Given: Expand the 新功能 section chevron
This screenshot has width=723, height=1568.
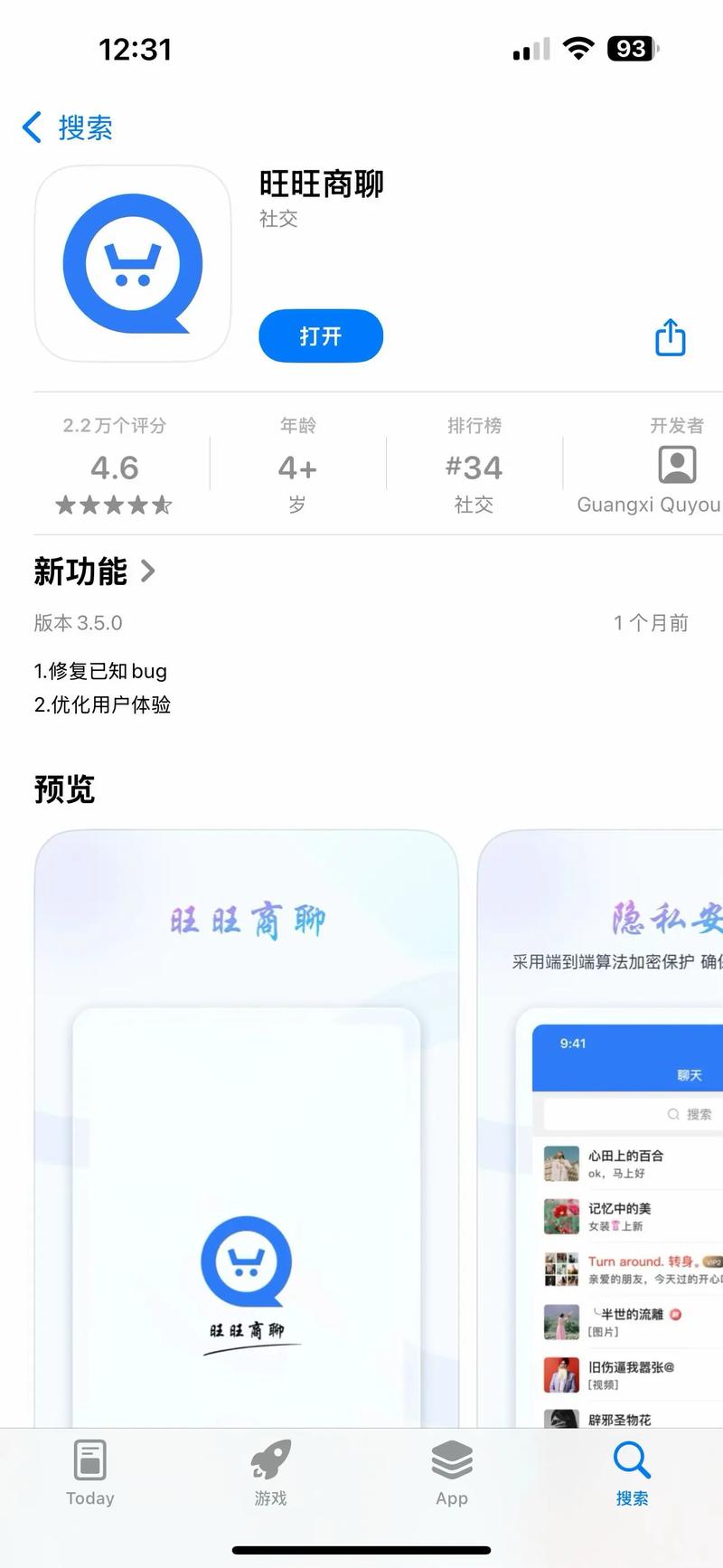Looking at the screenshot, I should pyautogui.click(x=148, y=571).
